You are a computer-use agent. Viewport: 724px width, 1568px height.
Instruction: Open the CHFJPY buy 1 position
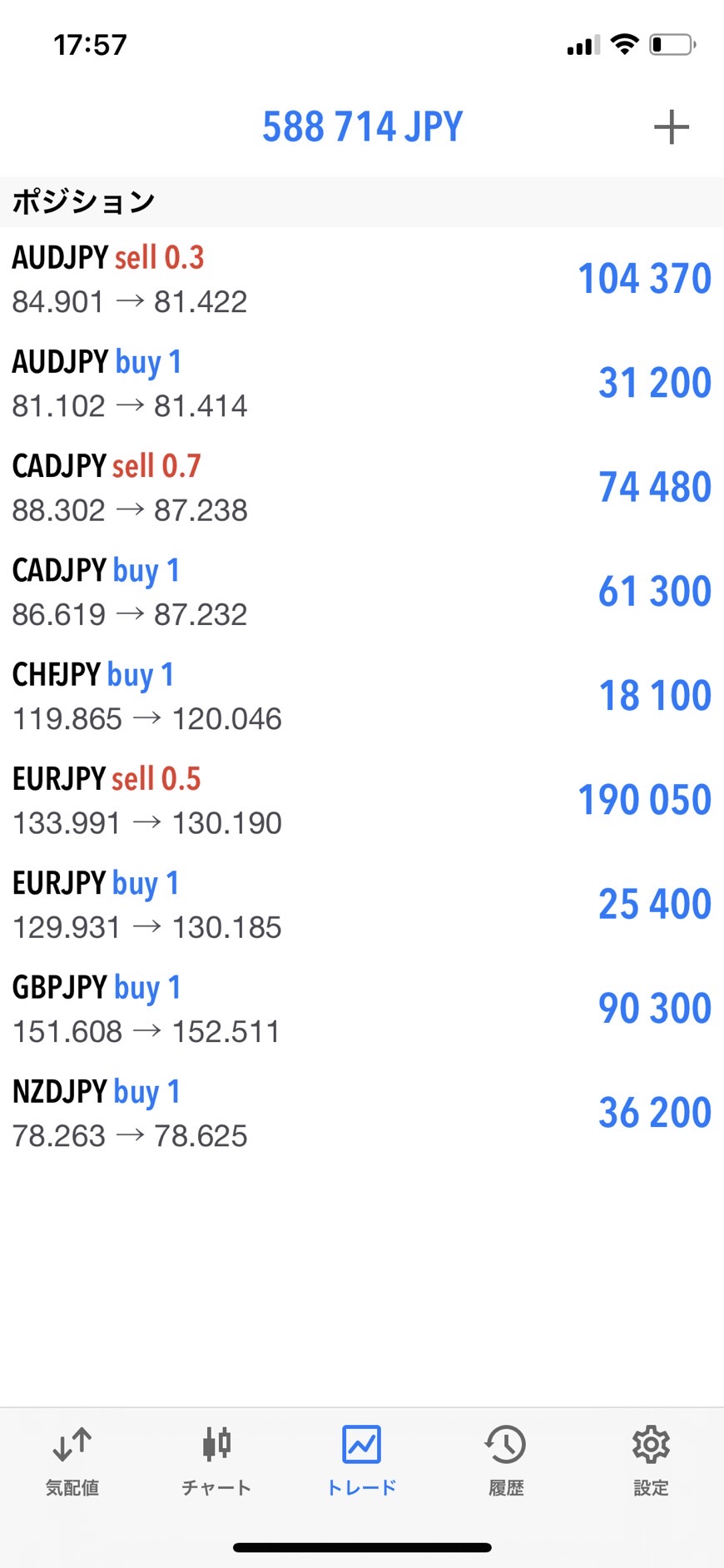[x=362, y=696]
